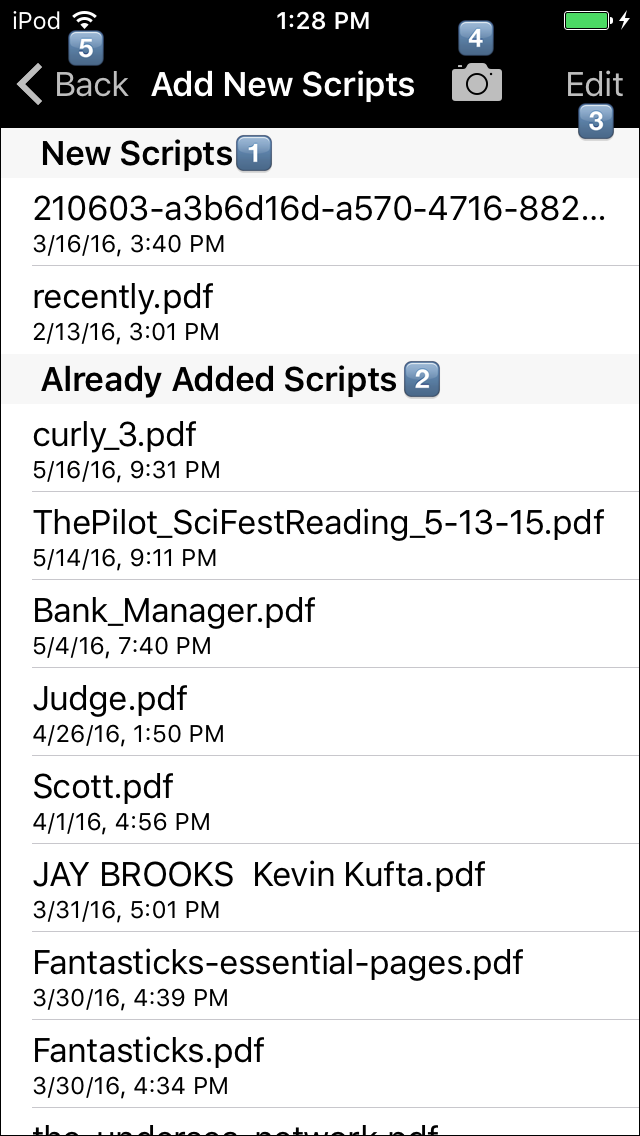
Task: Open the camera to scan a script
Action: coord(476,83)
